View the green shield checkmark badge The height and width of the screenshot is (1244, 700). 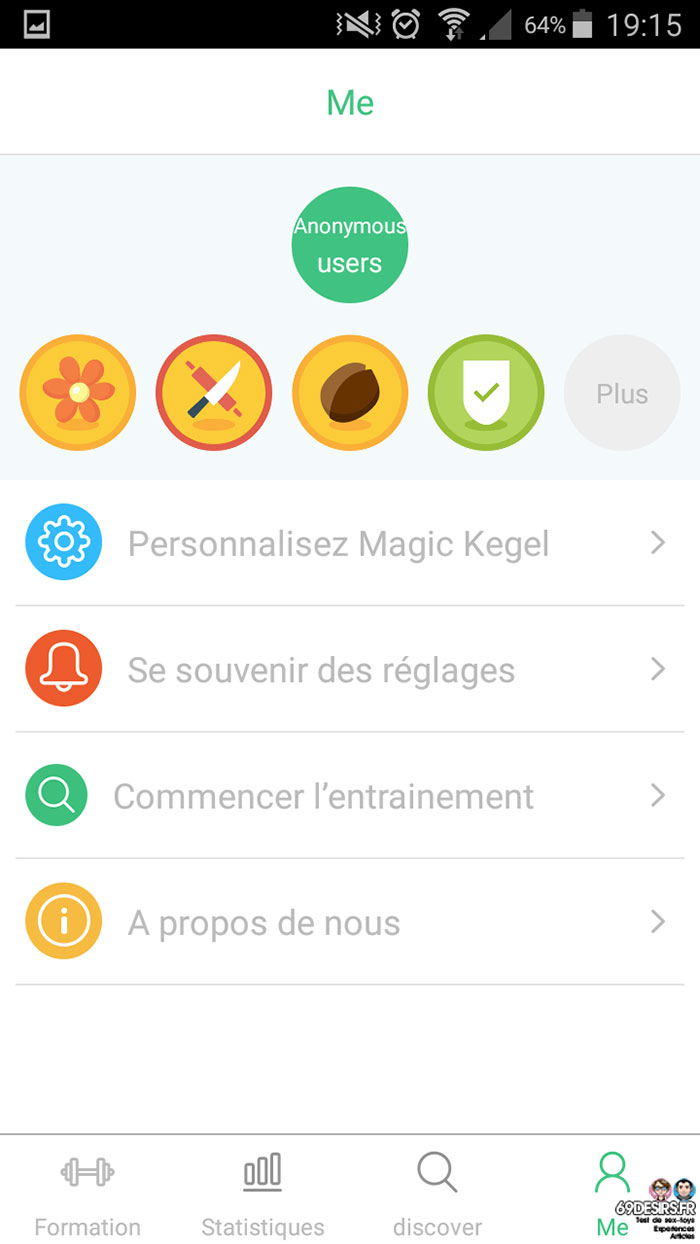pos(486,393)
